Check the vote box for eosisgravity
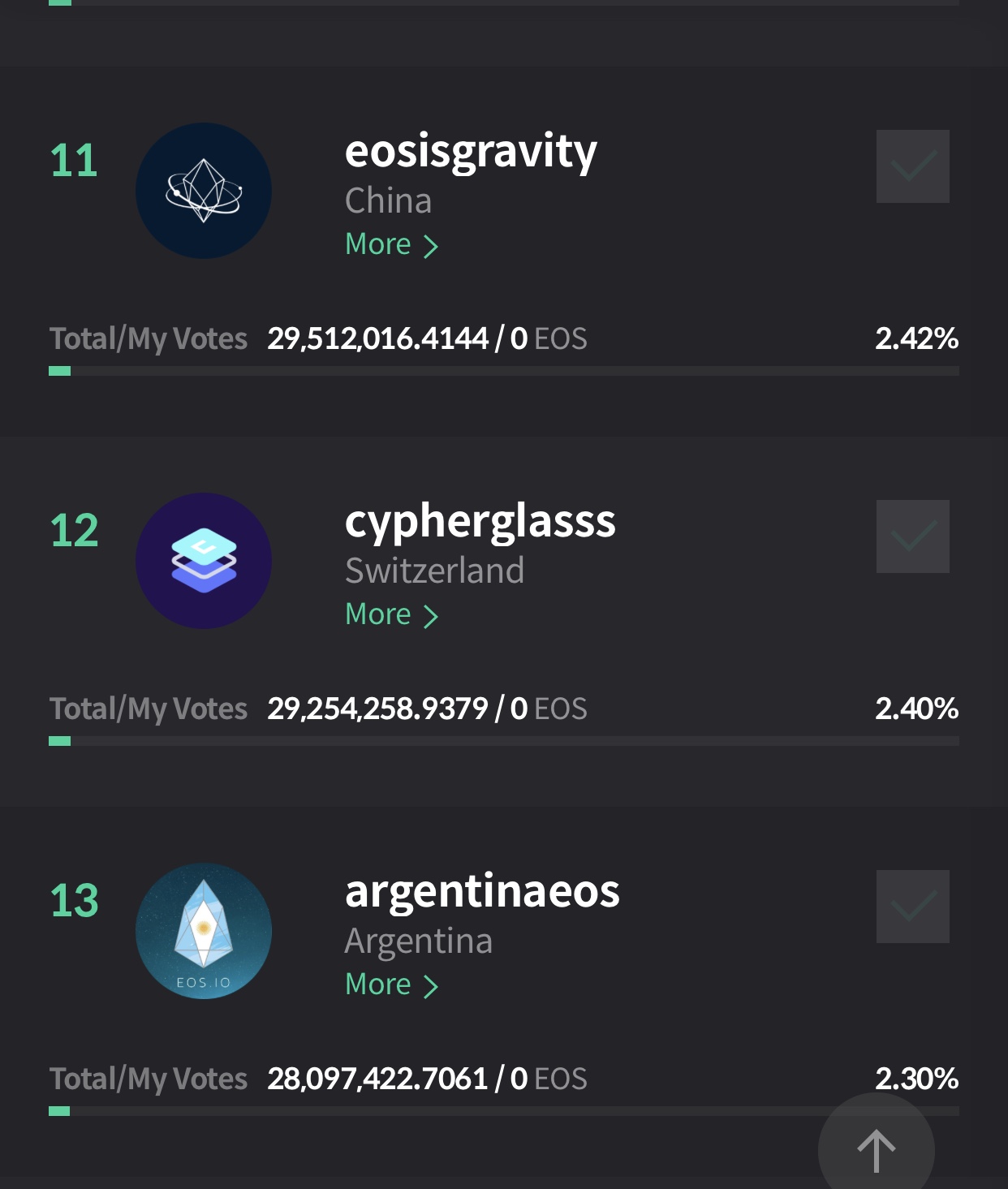Image resolution: width=1008 pixels, height=1189 pixels. click(912, 166)
